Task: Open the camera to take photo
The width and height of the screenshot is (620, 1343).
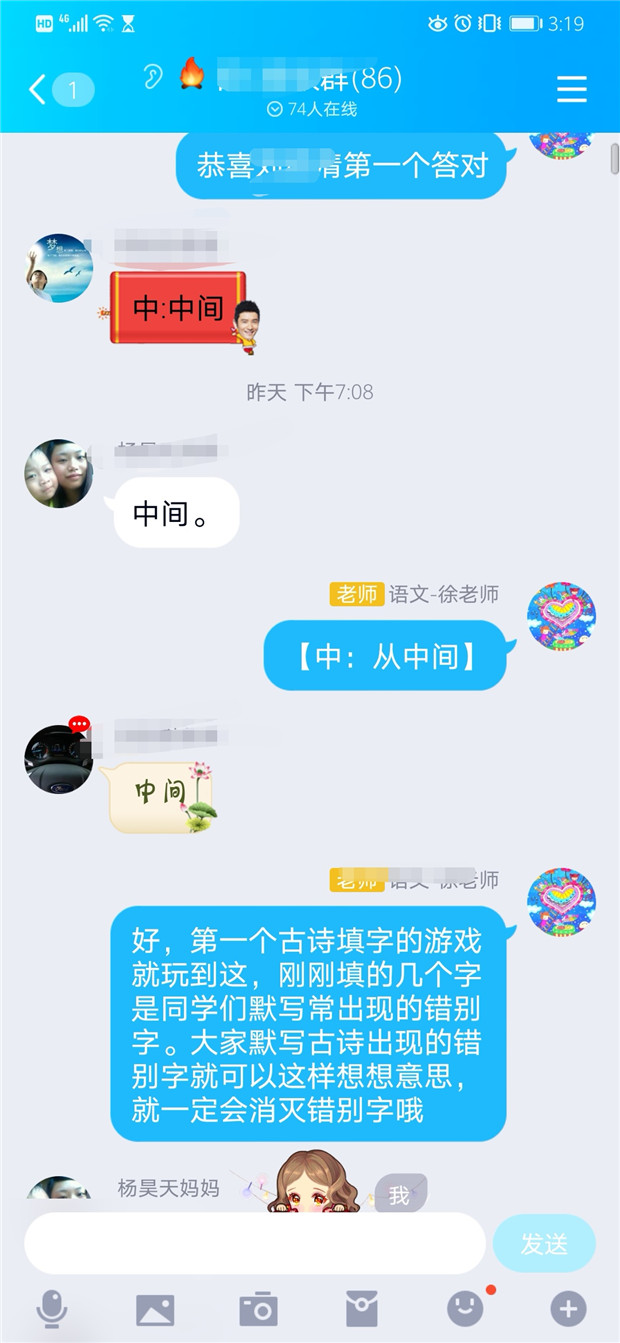Action: pyautogui.click(x=258, y=1308)
